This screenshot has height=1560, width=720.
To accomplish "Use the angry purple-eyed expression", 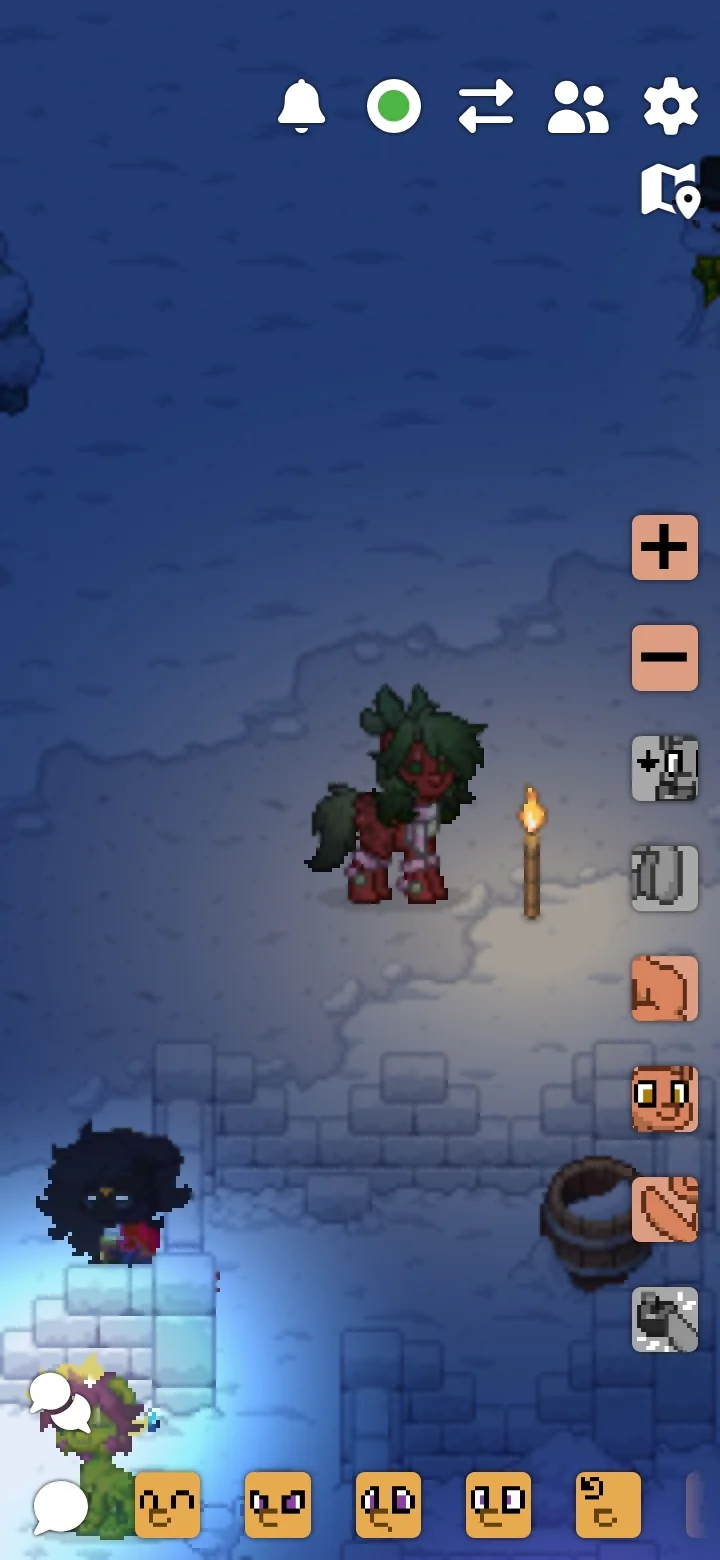I will tap(277, 1504).
